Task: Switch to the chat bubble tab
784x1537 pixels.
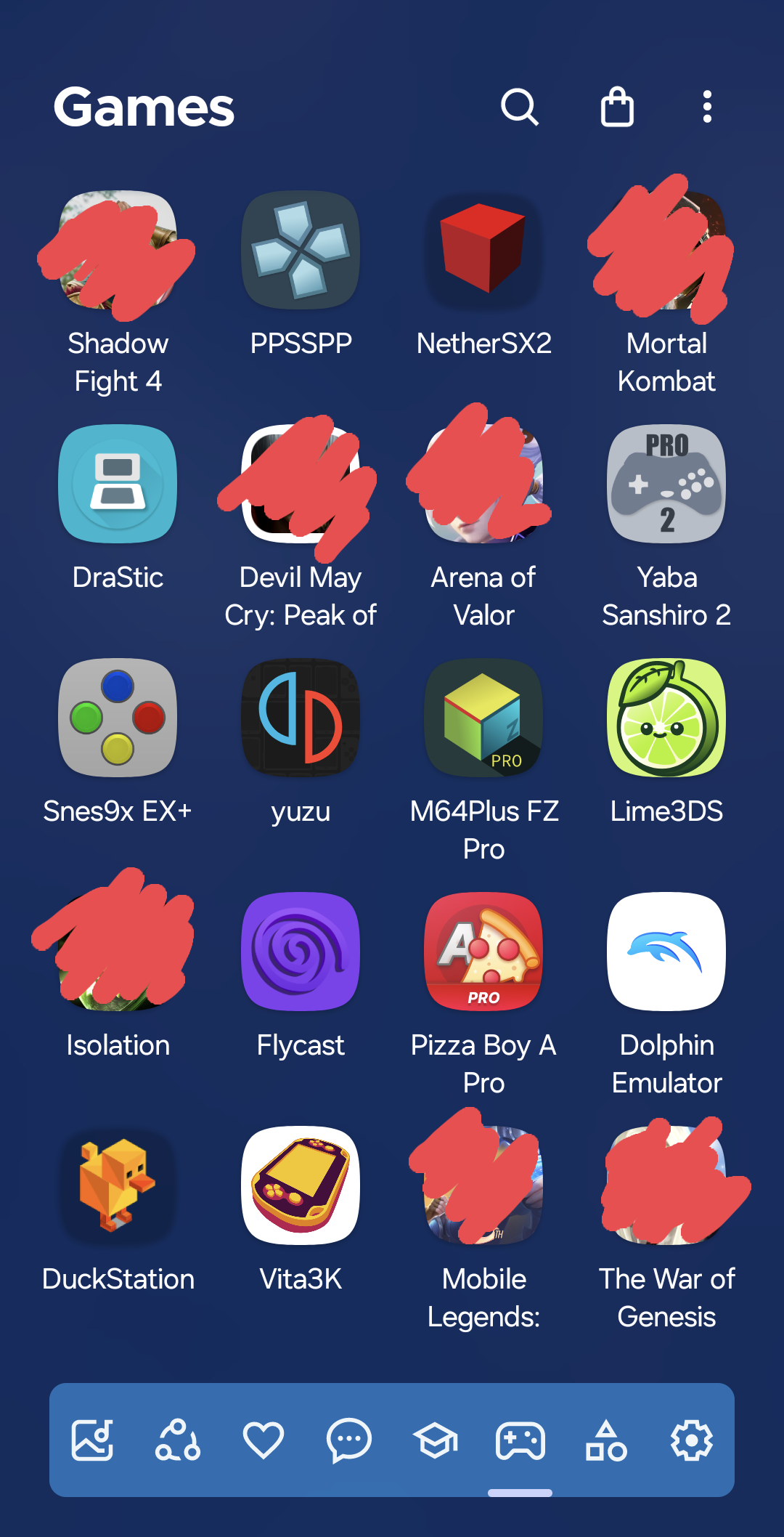Action: (349, 1440)
